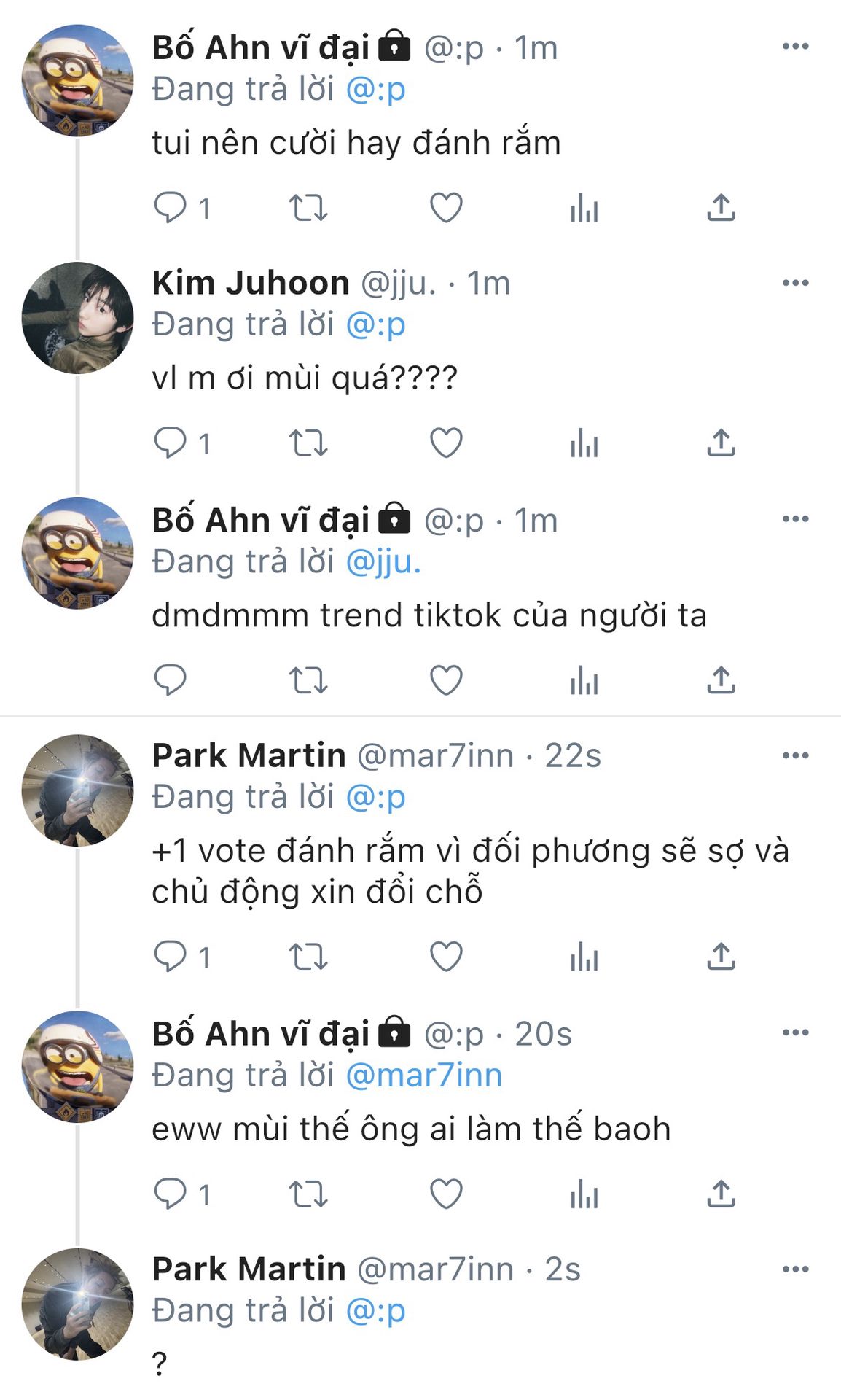The image size is (841, 1400).
Task: Like Park Martin's "+1 vote đánh rắm" tweet
Action: [x=446, y=956]
